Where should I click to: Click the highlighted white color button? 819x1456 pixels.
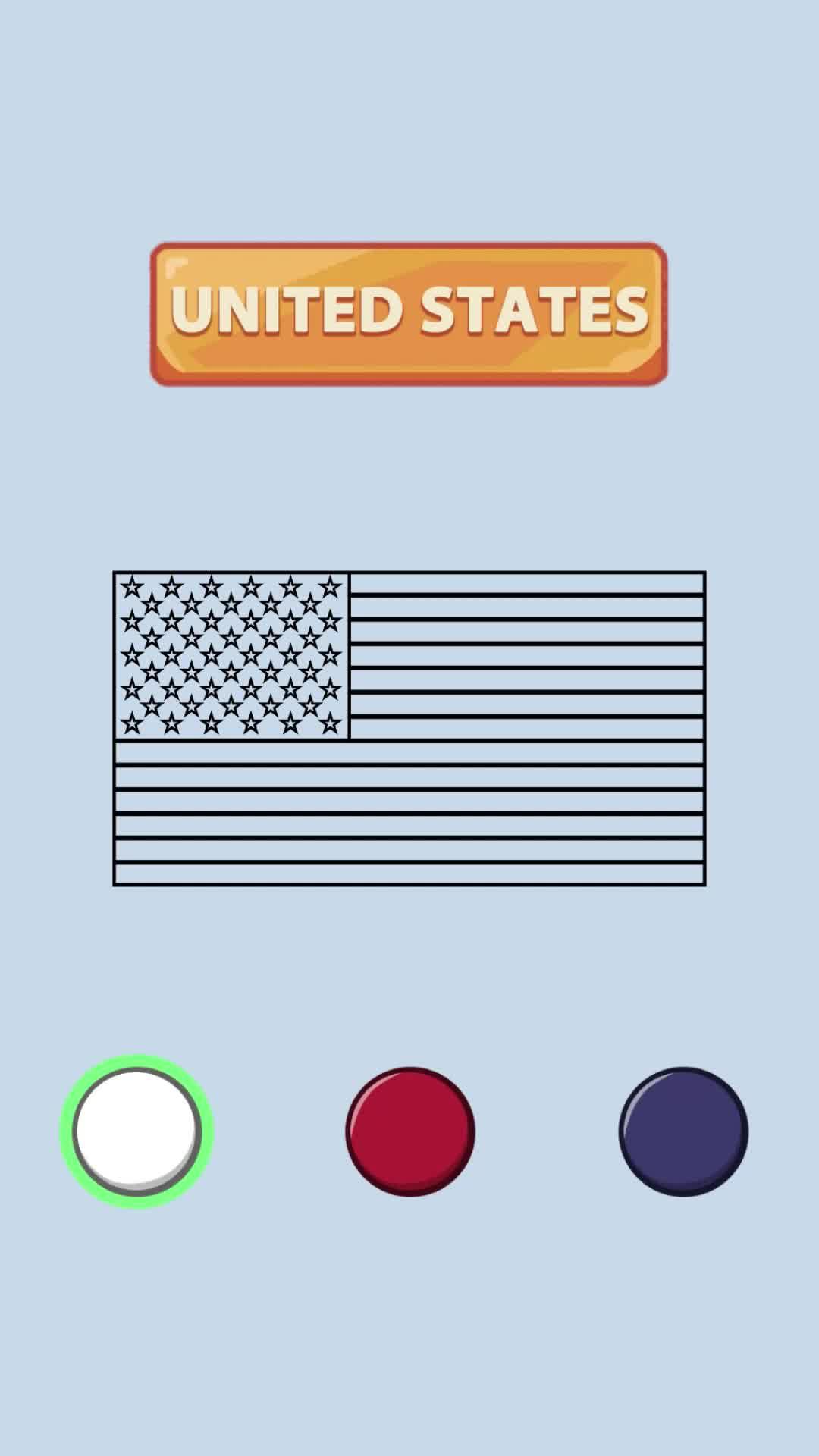click(x=137, y=1131)
